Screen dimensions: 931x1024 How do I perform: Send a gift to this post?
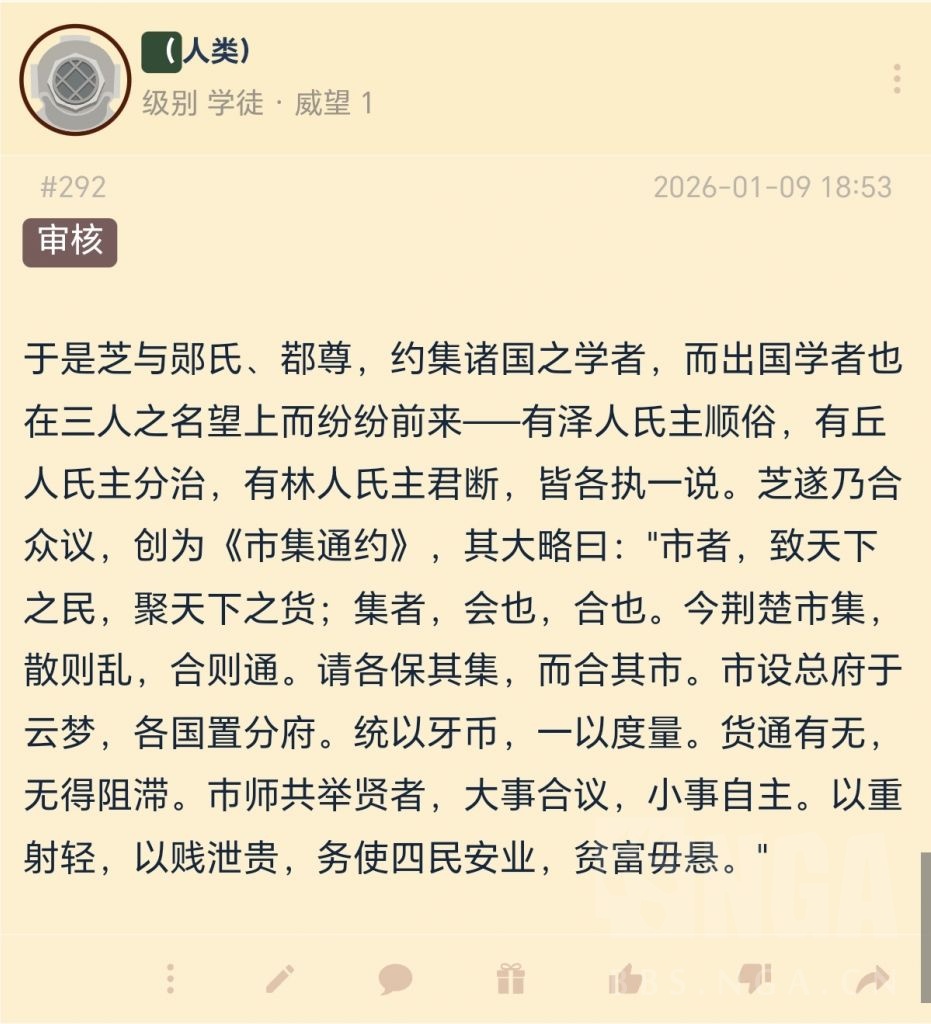point(511,978)
